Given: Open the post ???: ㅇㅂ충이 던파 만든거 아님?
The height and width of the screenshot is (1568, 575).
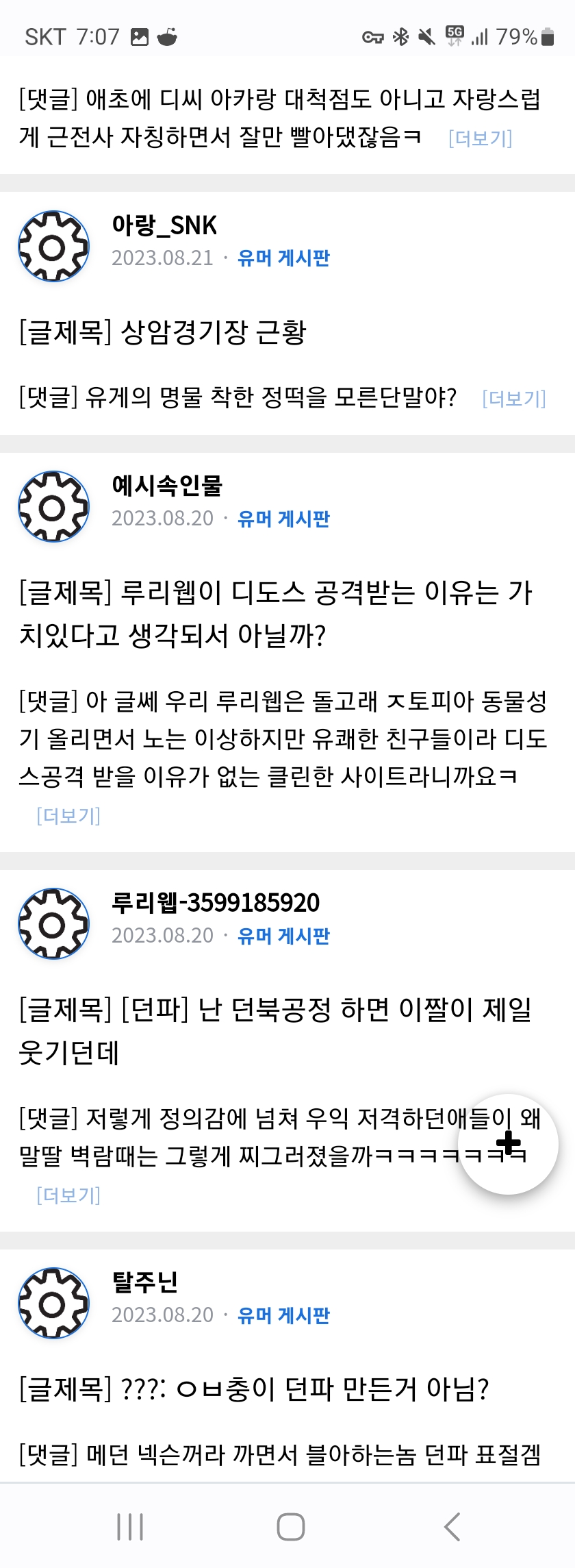Looking at the screenshot, I should [253, 1389].
